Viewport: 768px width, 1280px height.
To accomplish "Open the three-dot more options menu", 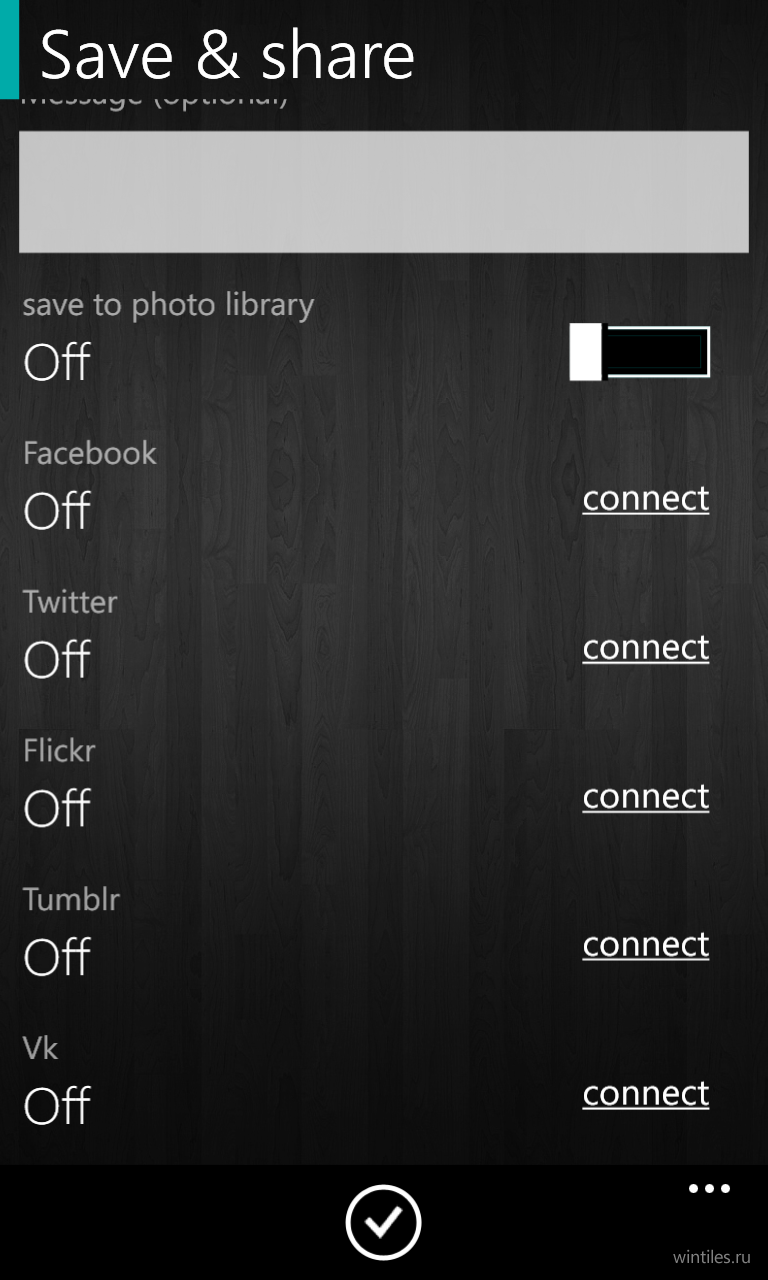I will [x=709, y=1189].
